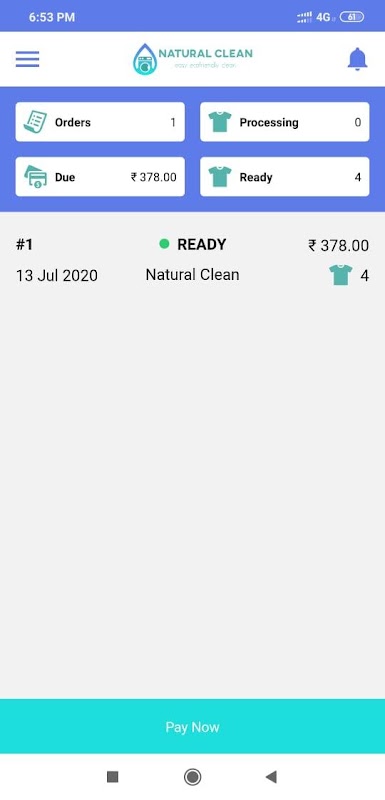Open the Orders summary card
385x800 pixels.
(x=100, y=122)
